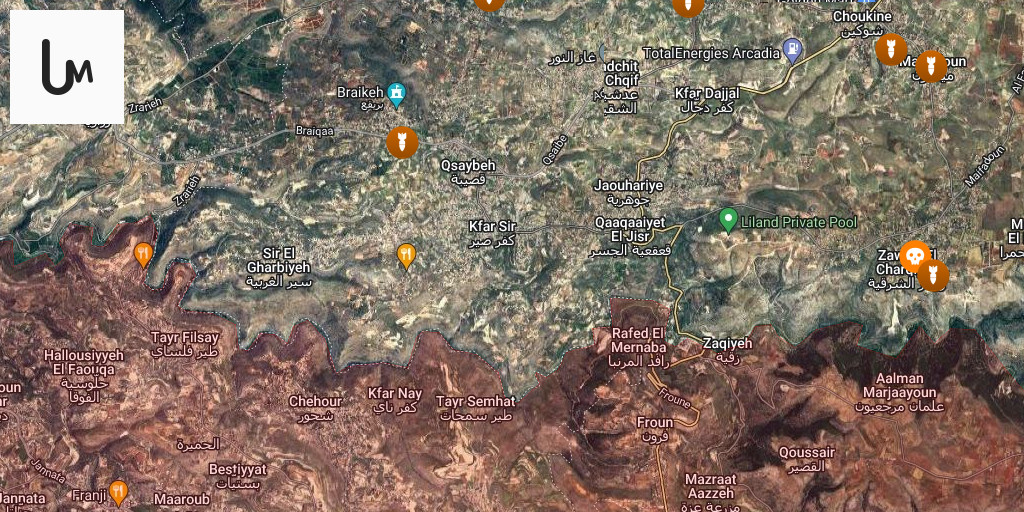
Task: Select the restaurant pin above Tayr Filsay
Action: coord(143,254)
